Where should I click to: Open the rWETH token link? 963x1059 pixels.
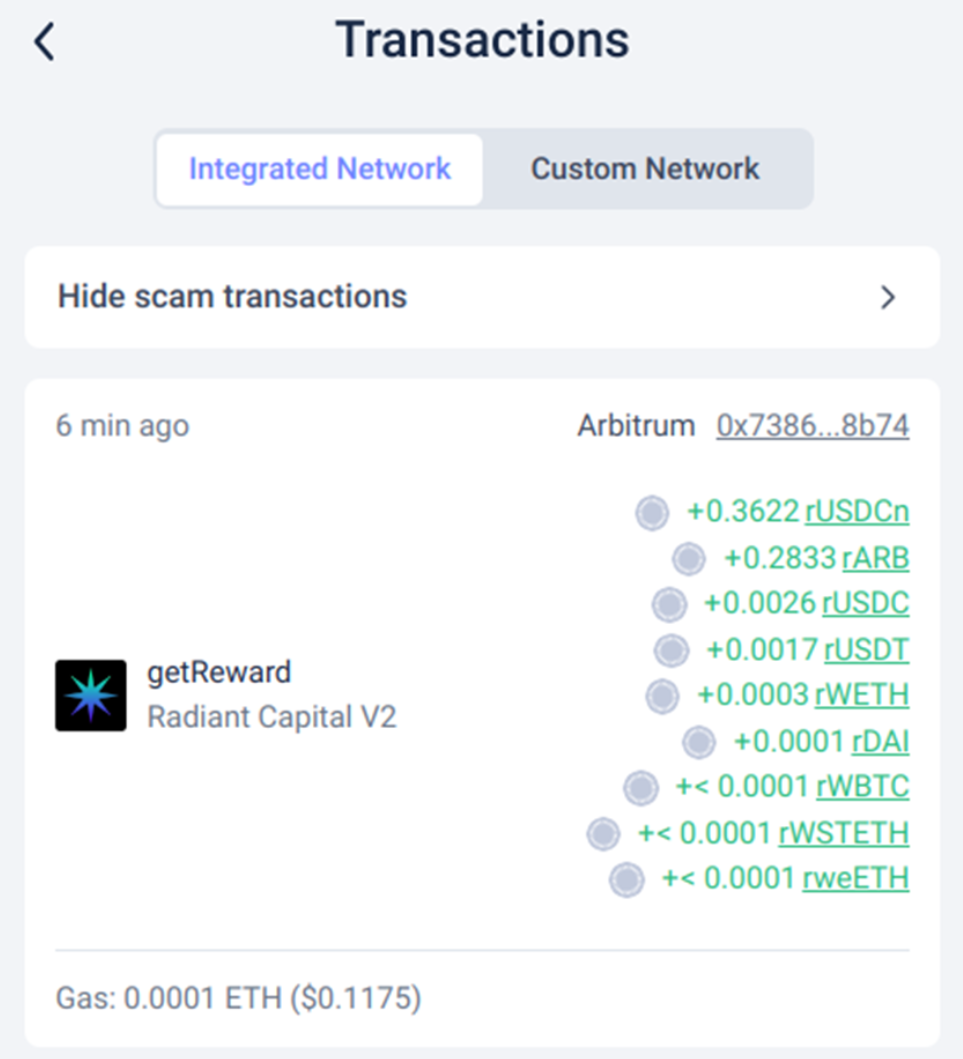[x=862, y=695]
